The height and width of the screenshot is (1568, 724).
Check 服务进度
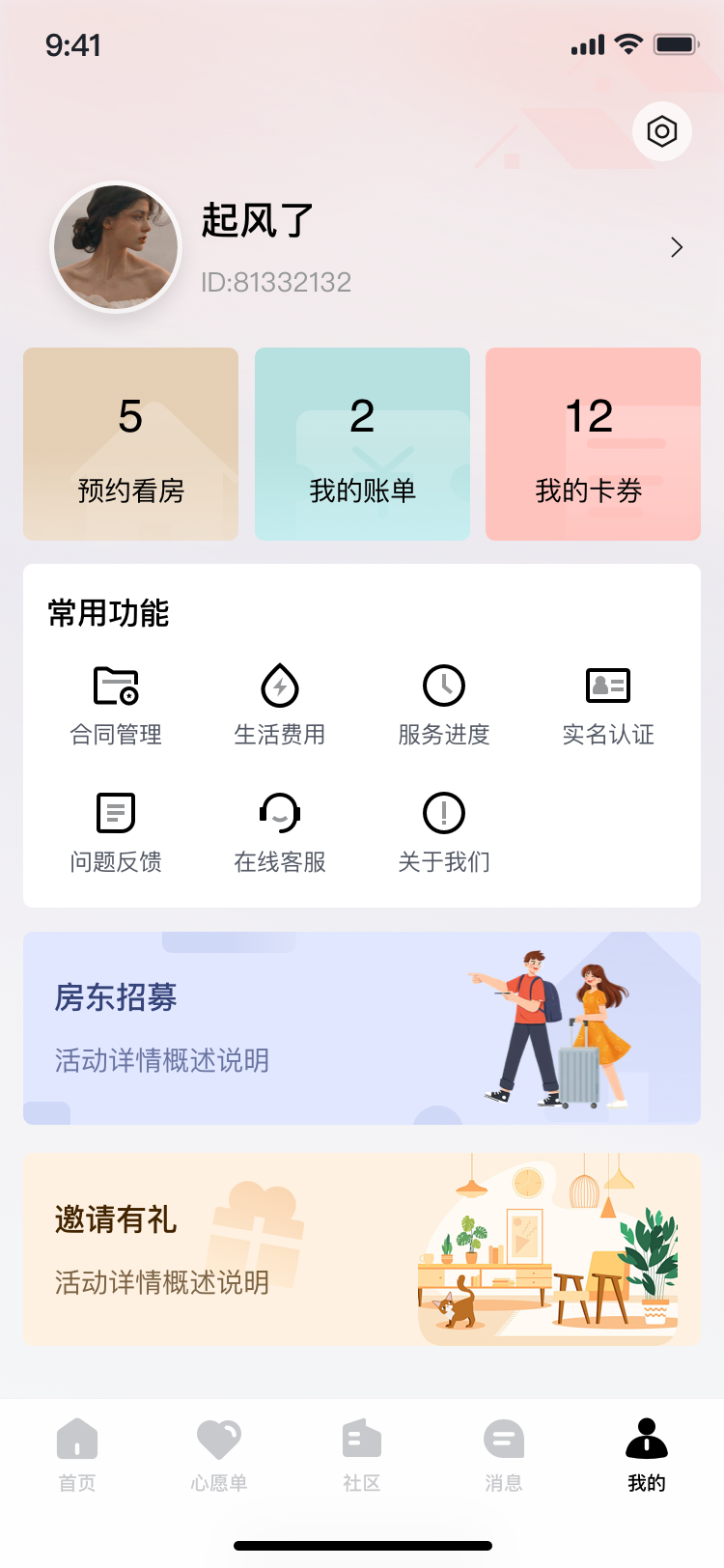coord(444,706)
